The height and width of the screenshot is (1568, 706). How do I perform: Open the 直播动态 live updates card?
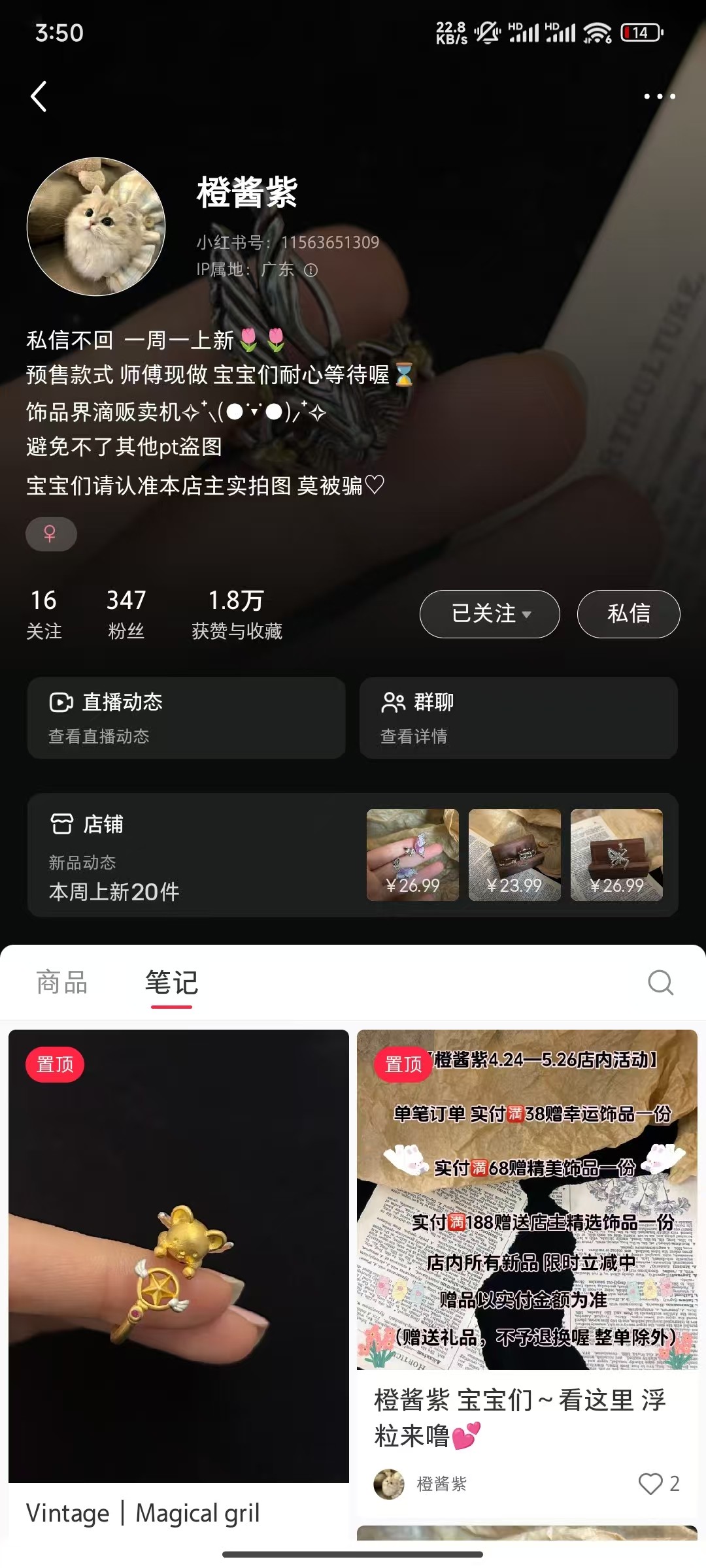(186, 717)
